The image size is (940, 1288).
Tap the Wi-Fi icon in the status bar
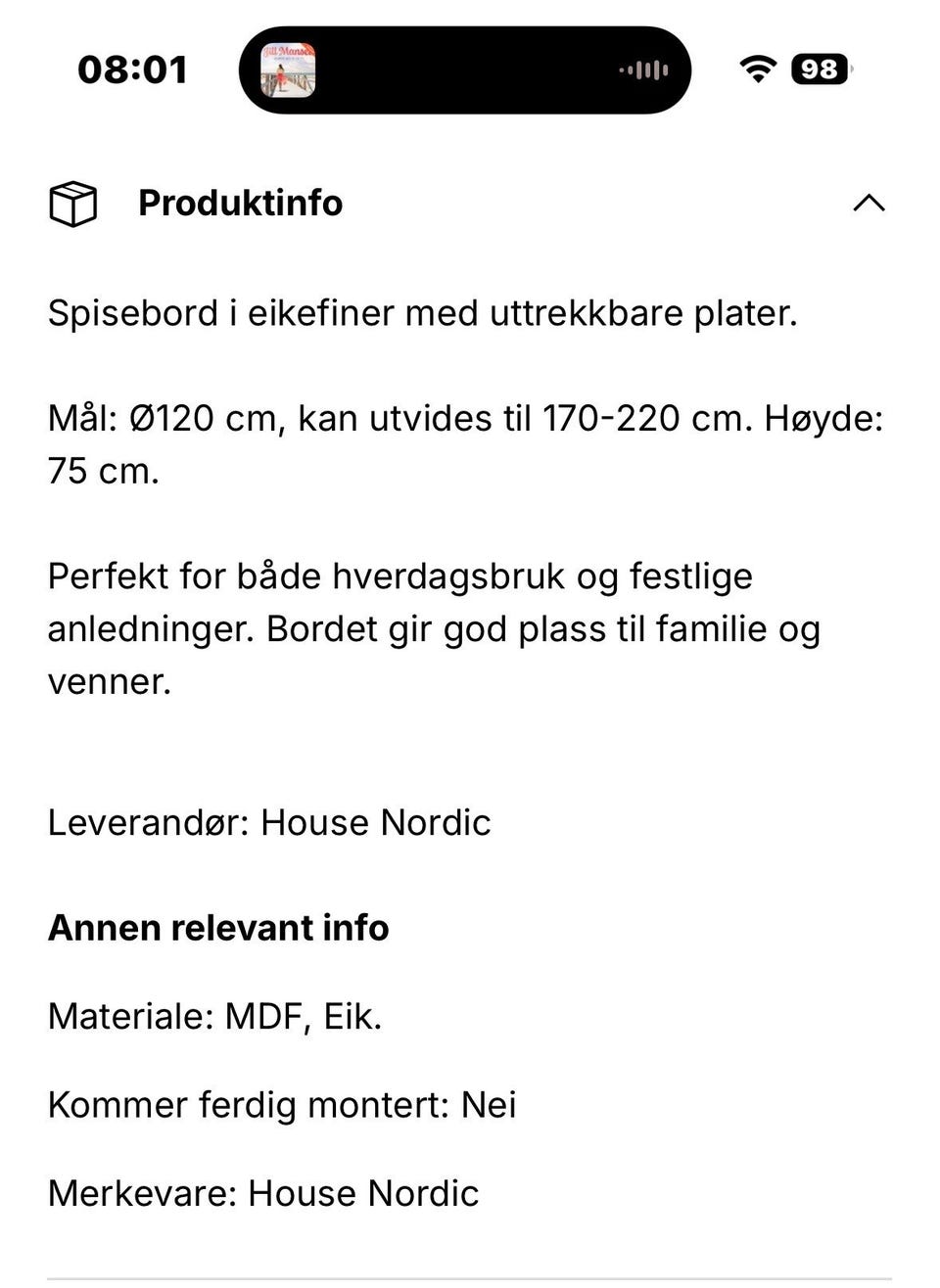tap(757, 69)
